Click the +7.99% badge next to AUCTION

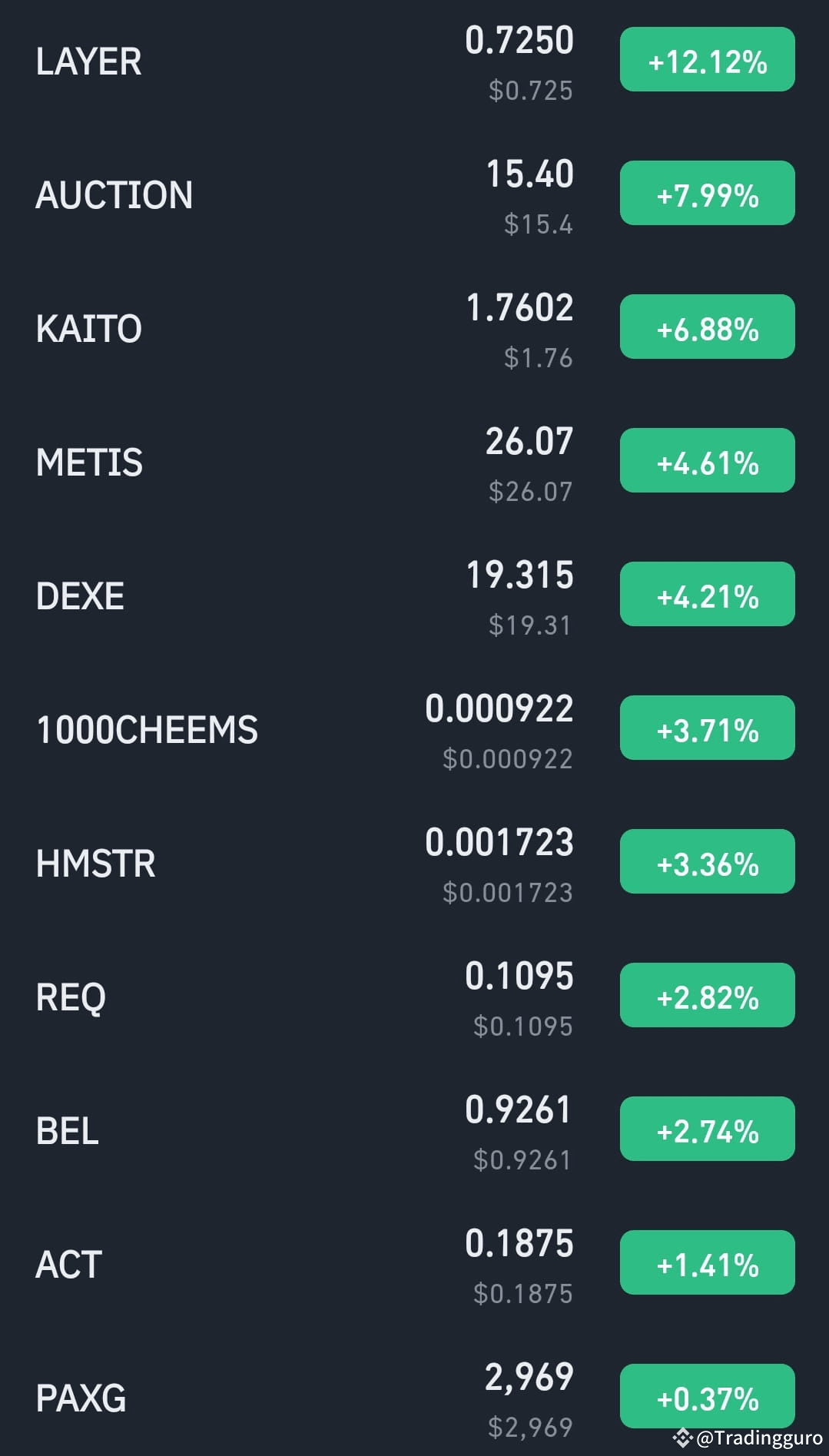coord(706,193)
